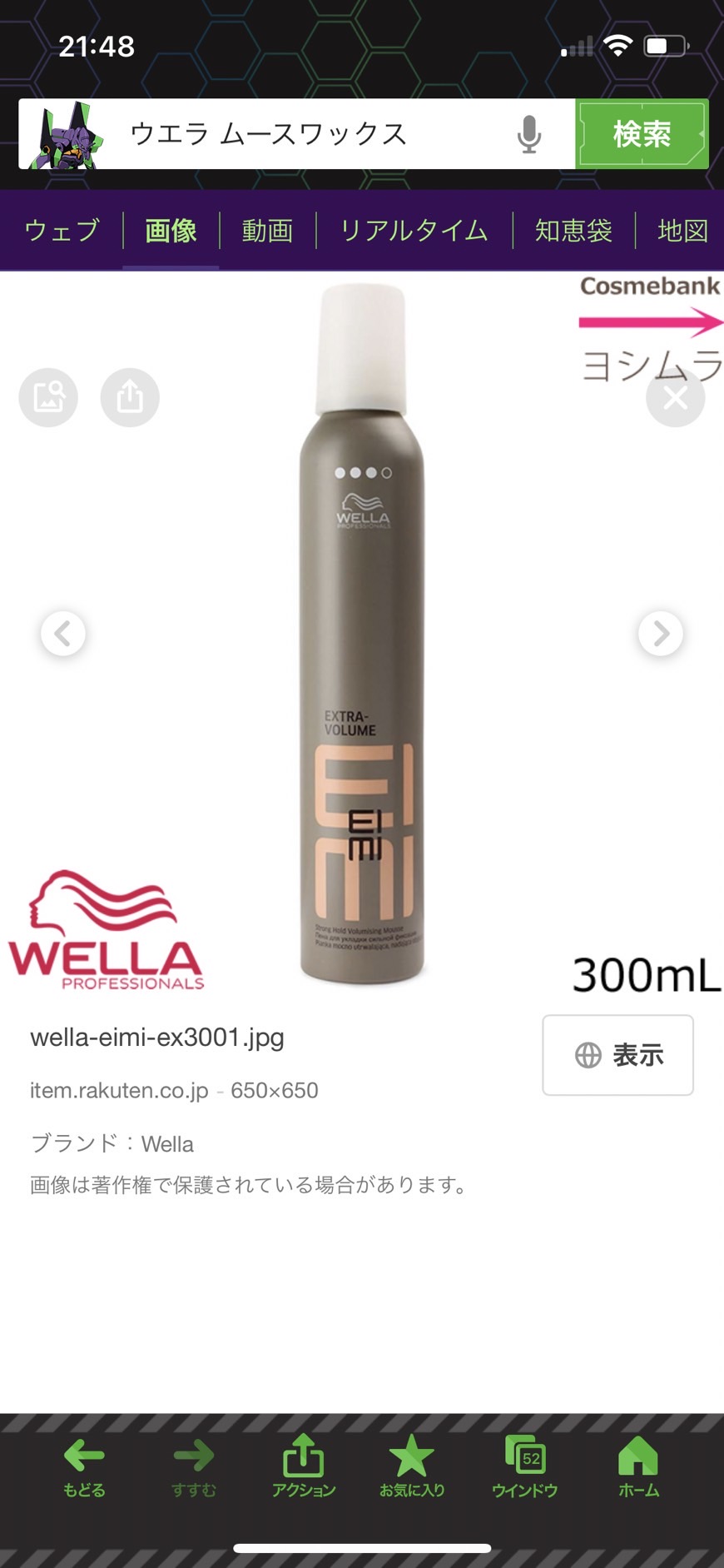
Task: Go back with もどる
Action: [84, 1467]
